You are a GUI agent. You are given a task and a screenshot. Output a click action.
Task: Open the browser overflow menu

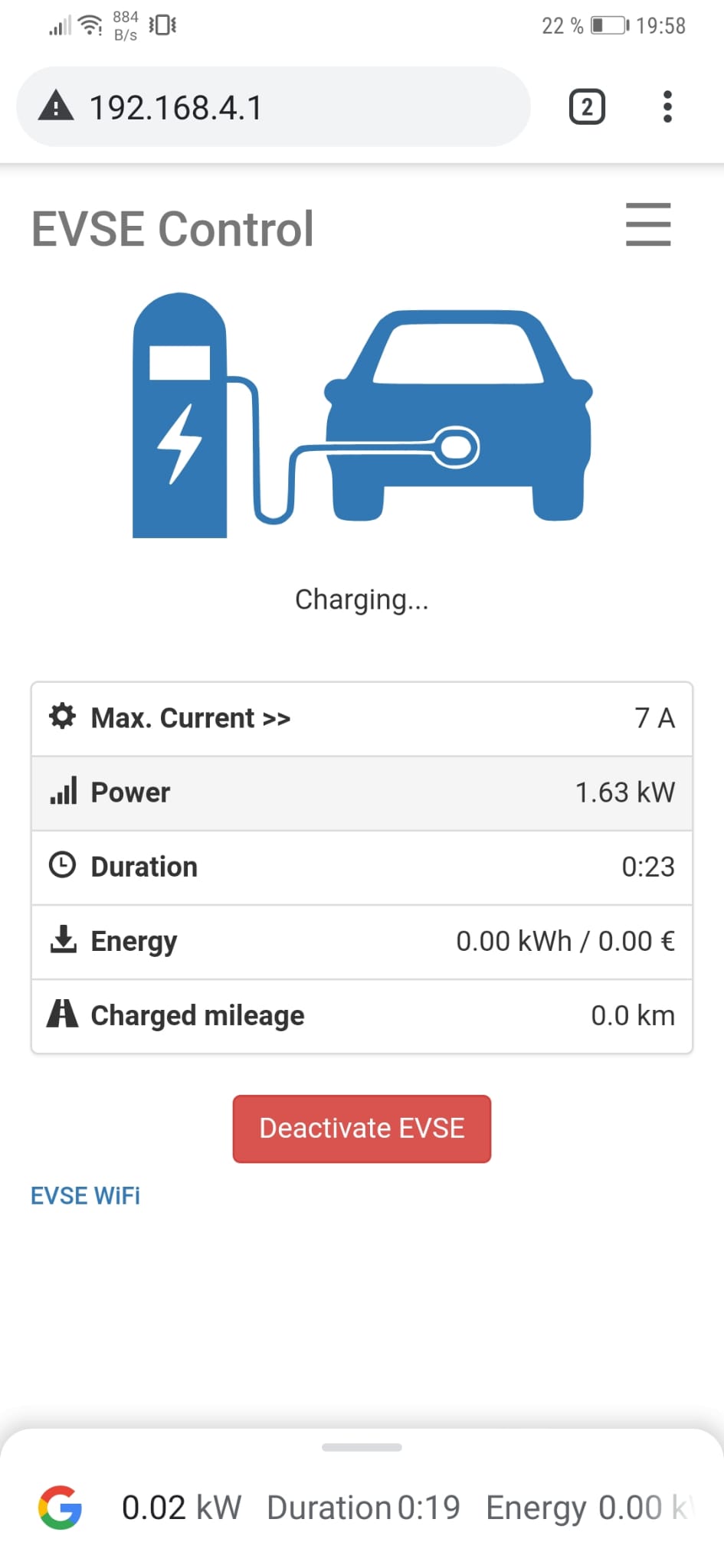pyautogui.click(x=667, y=107)
